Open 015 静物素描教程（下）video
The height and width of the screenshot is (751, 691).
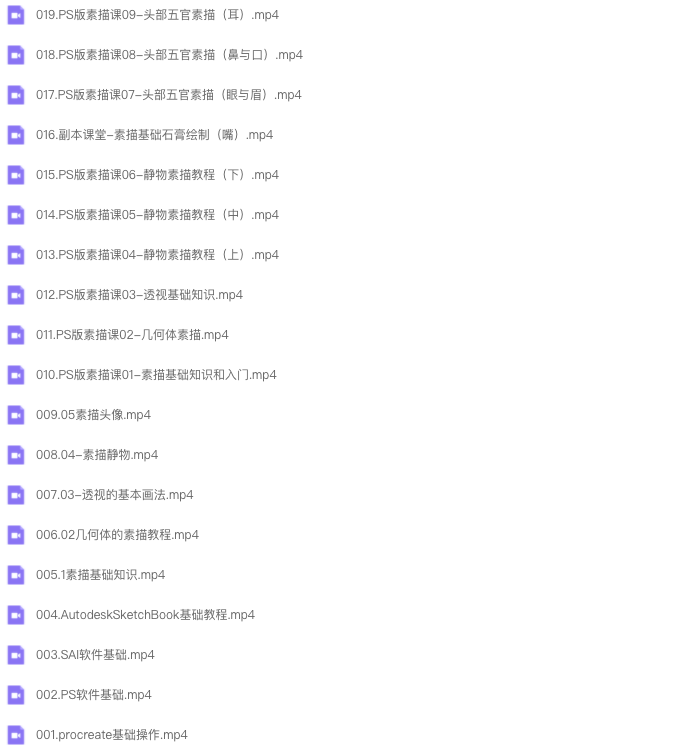click(x=157, y=175)
